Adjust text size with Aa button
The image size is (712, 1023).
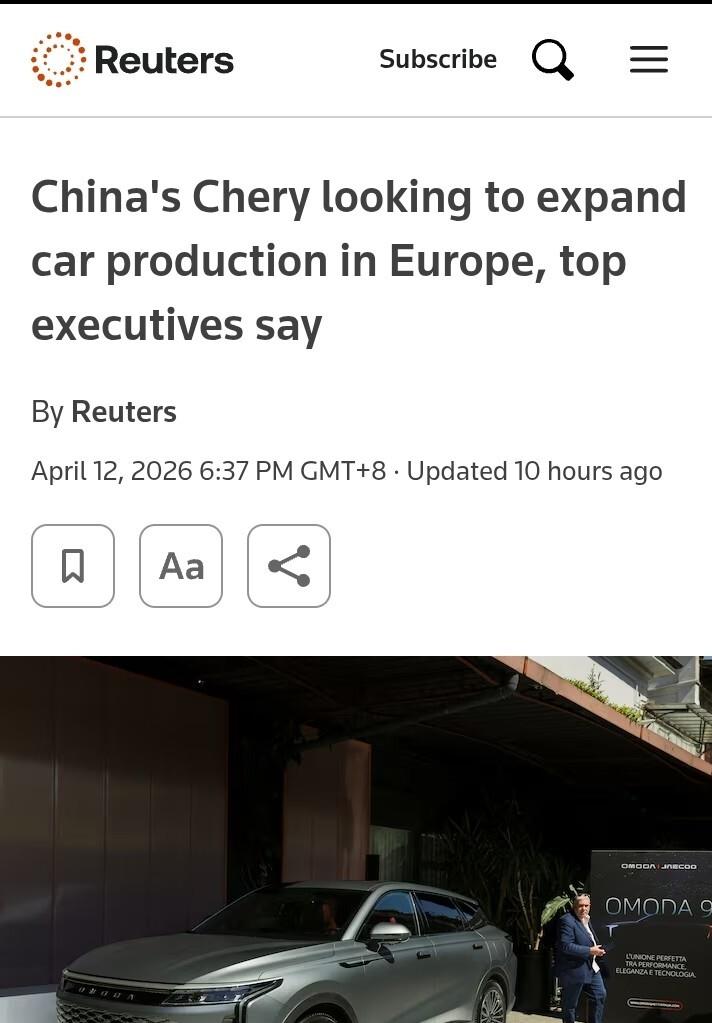point(181,566)
